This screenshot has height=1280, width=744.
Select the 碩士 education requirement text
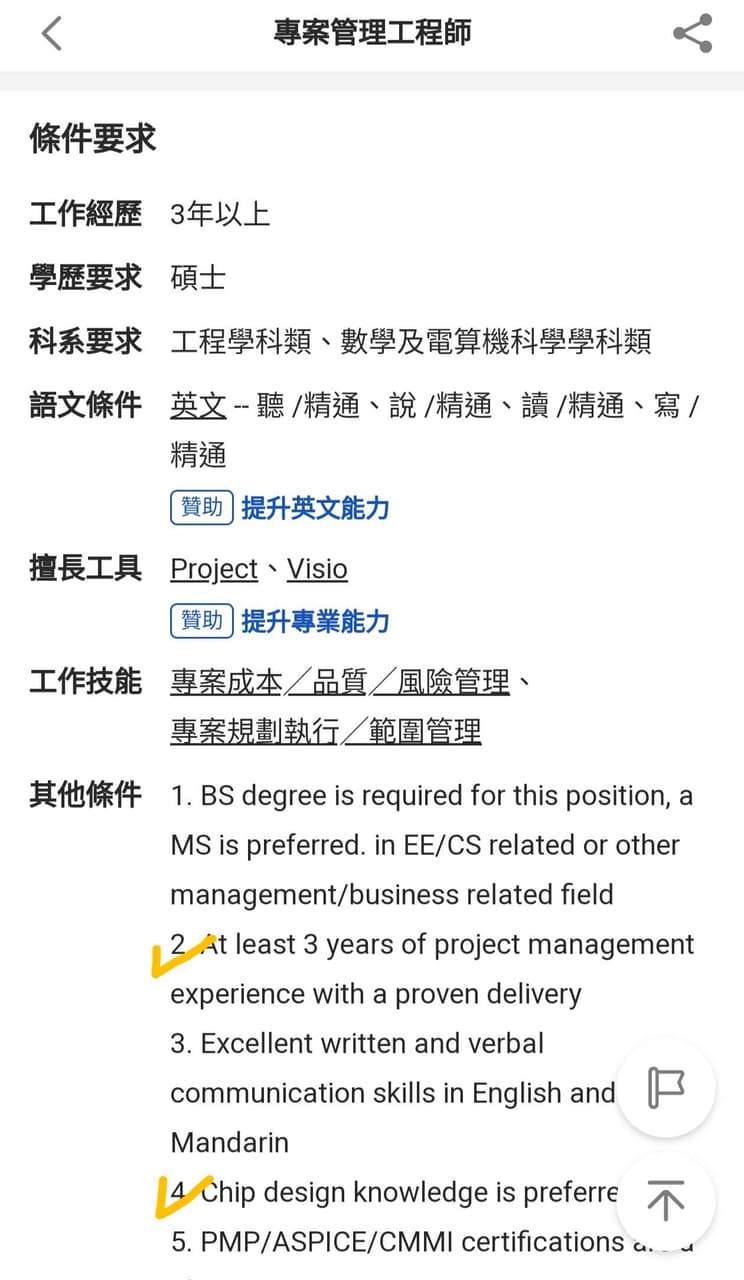click(196, 278)
